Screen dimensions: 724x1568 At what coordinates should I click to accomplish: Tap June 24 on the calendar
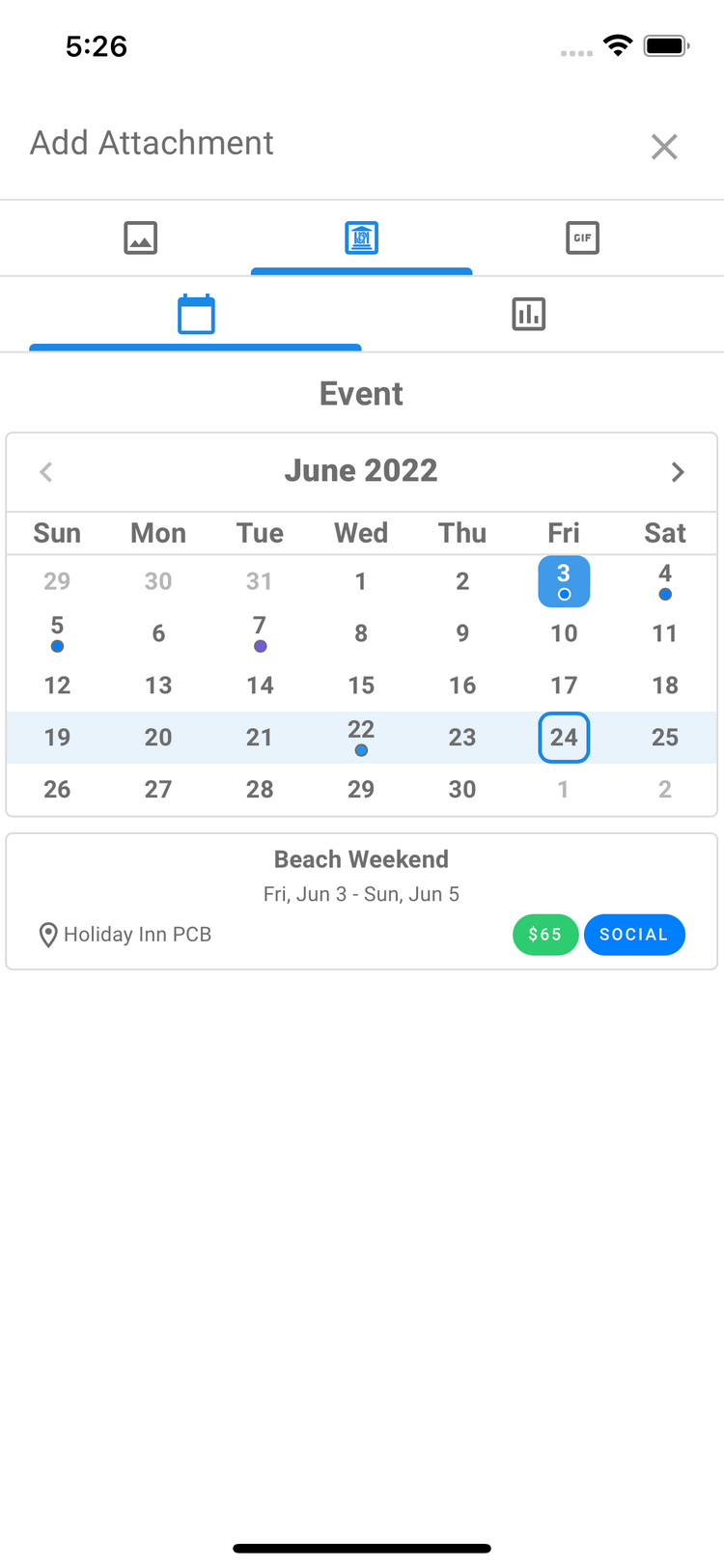(564, 738)
